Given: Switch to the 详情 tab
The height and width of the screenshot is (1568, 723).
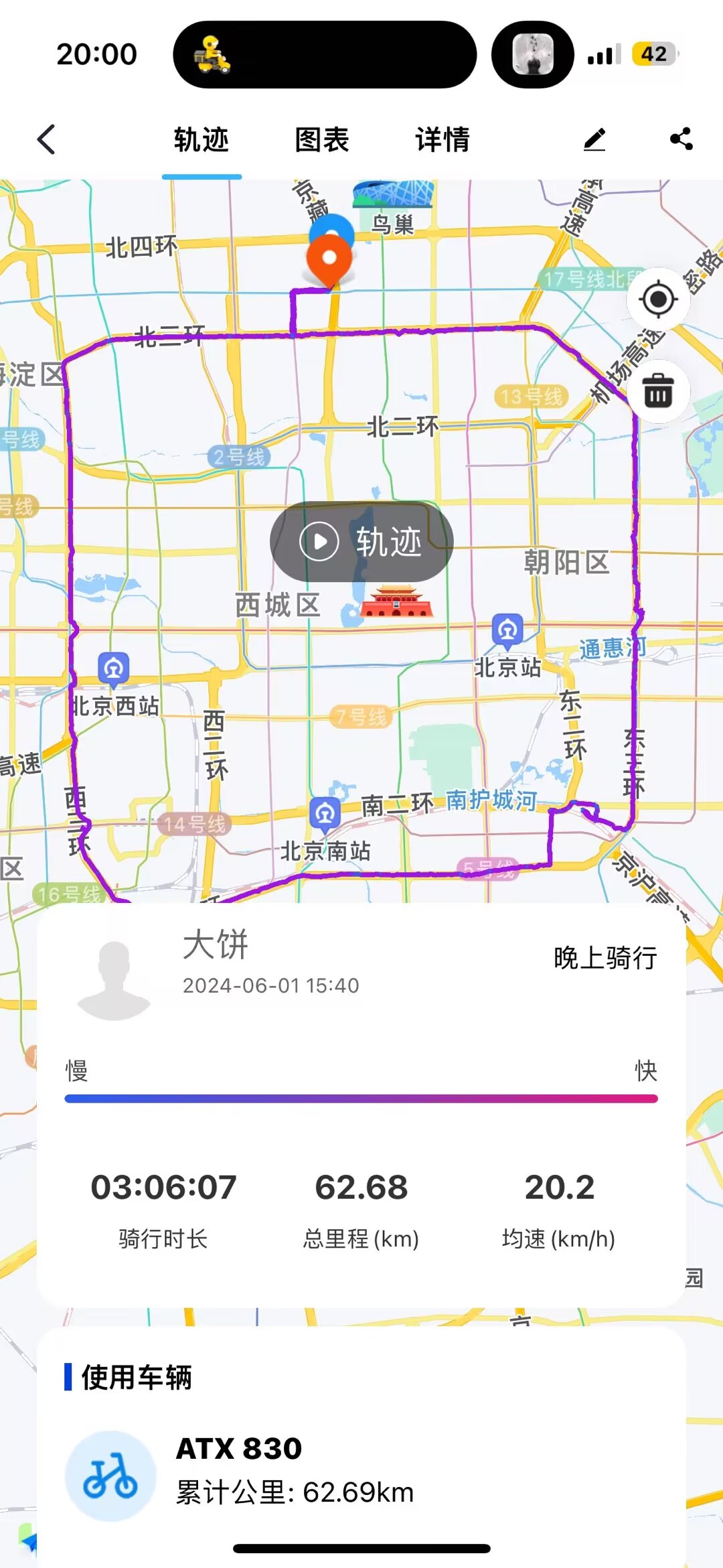Looking at the screenshot, I should point(443,139).
